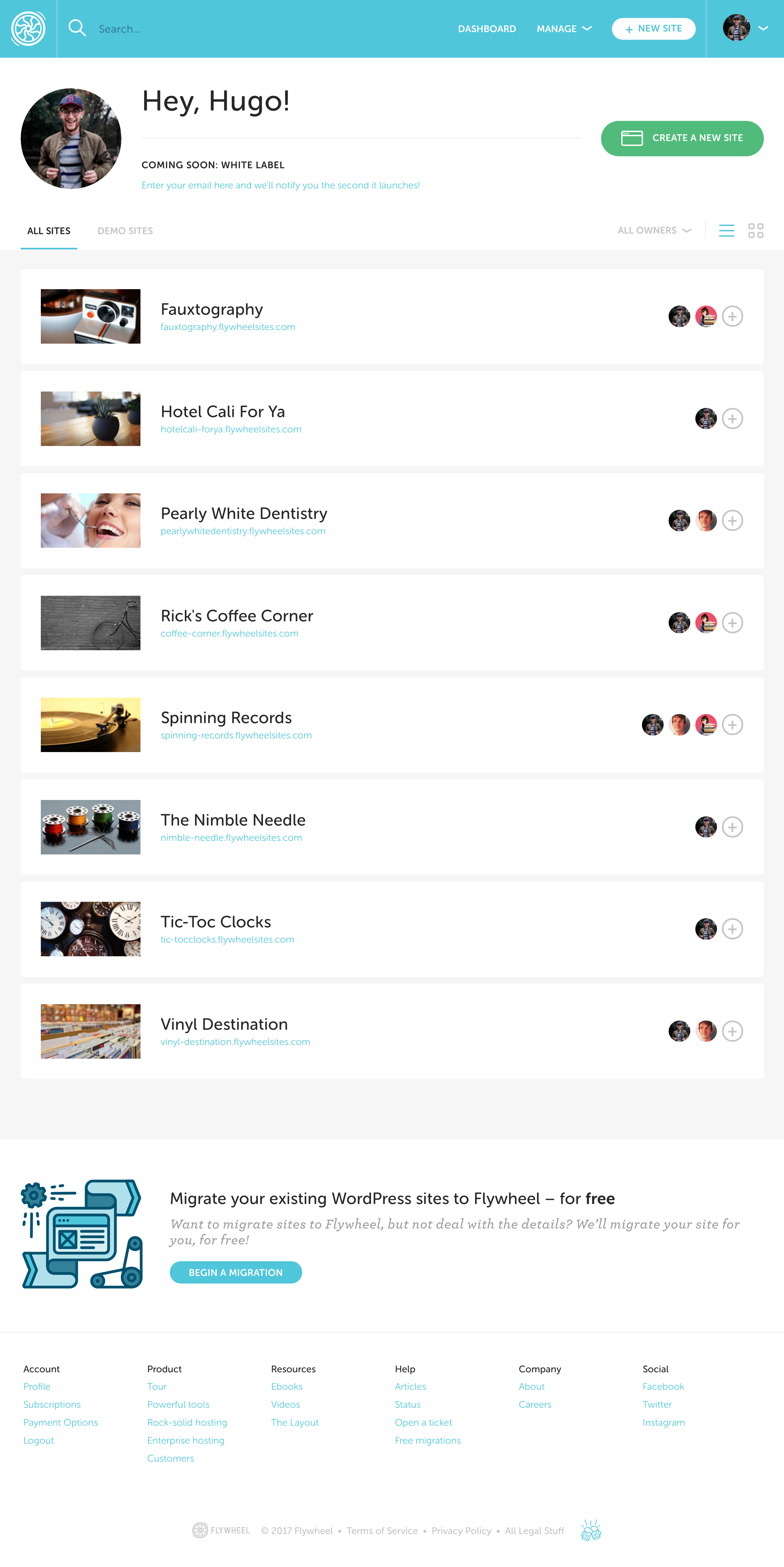Screen dimensions: 784x1567
Task: Select the Dashboard menu item
Action: [x=487, y=29]
